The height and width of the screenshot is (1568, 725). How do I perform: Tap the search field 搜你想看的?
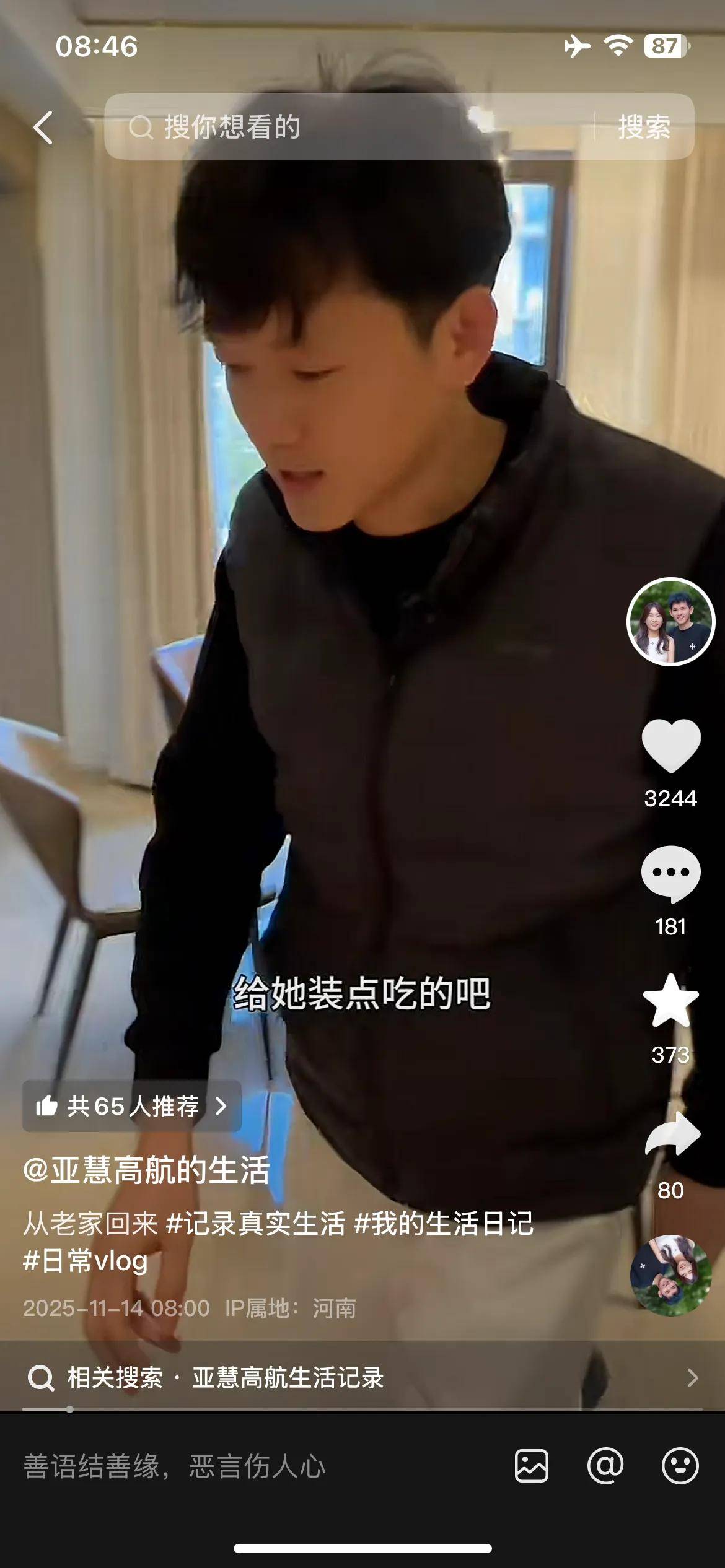tap(347, 127)
